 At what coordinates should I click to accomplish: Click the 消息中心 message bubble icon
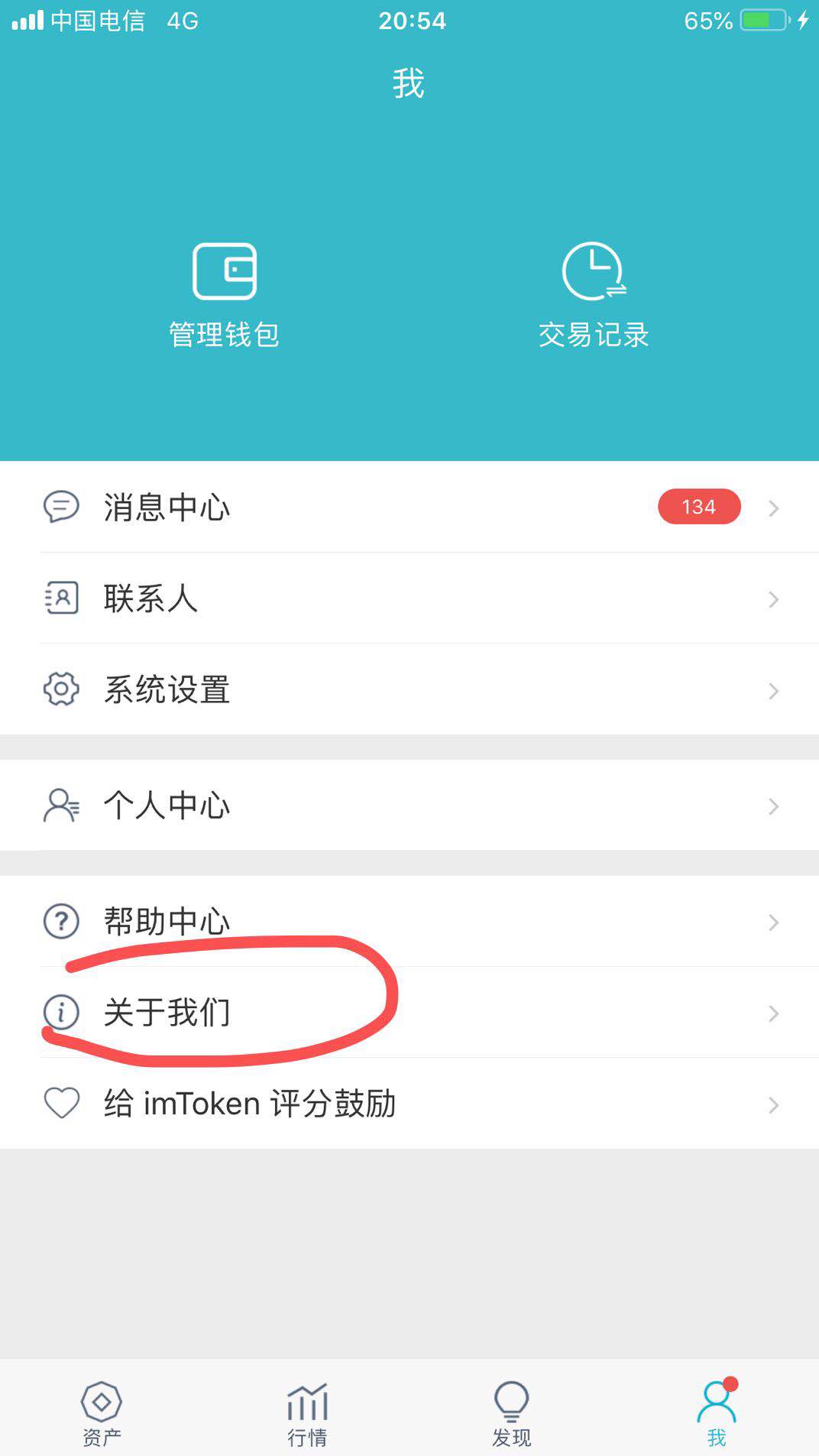pos(62,507)
